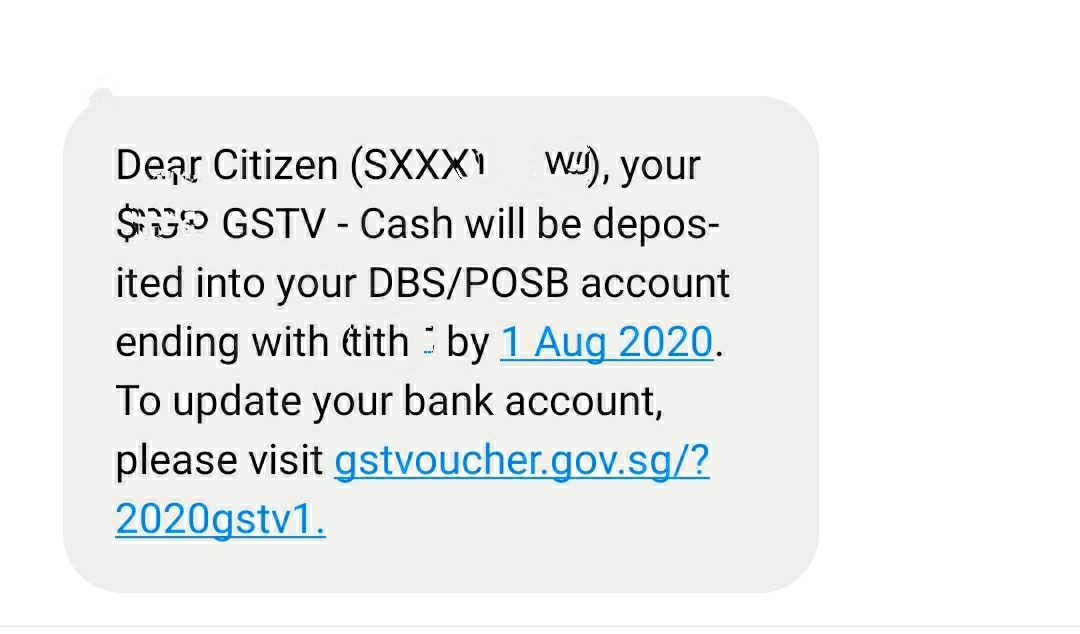The image size is (1080, 634).
Task: Open the 1 Aug 2020 date link
Action: [x=606, y=343]
